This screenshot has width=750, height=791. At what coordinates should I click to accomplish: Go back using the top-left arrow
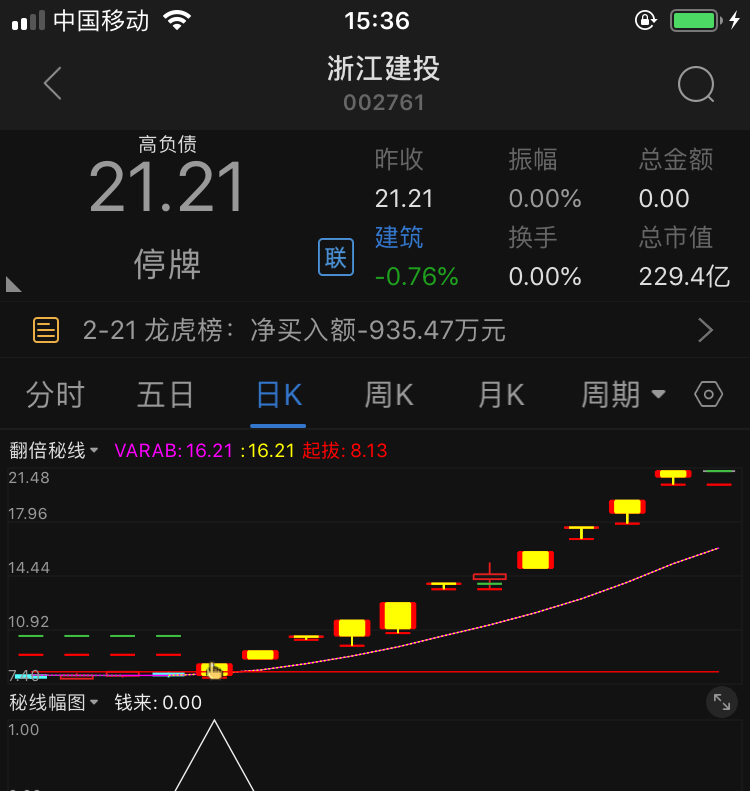pos(53,84)
